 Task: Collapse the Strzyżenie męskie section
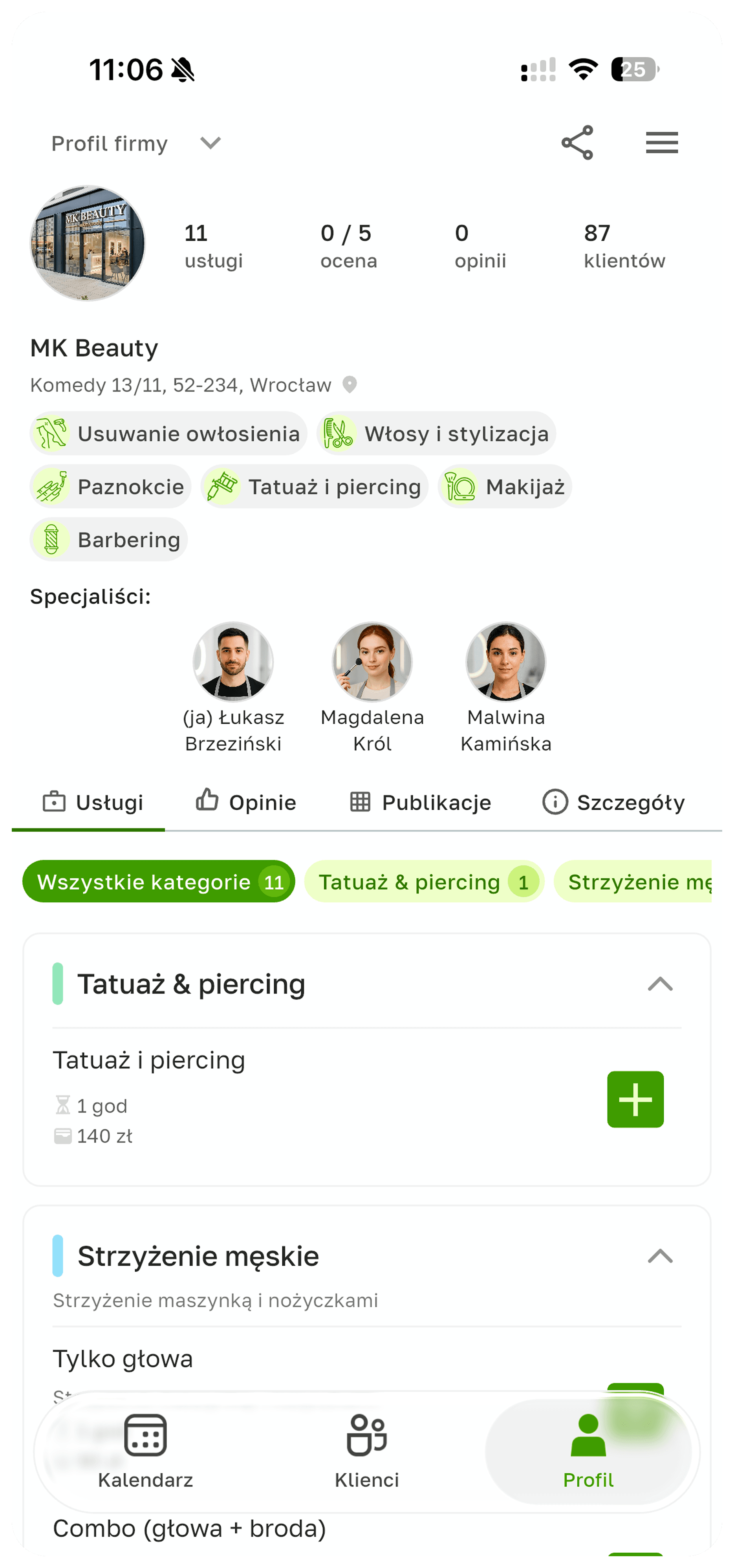660,1256
